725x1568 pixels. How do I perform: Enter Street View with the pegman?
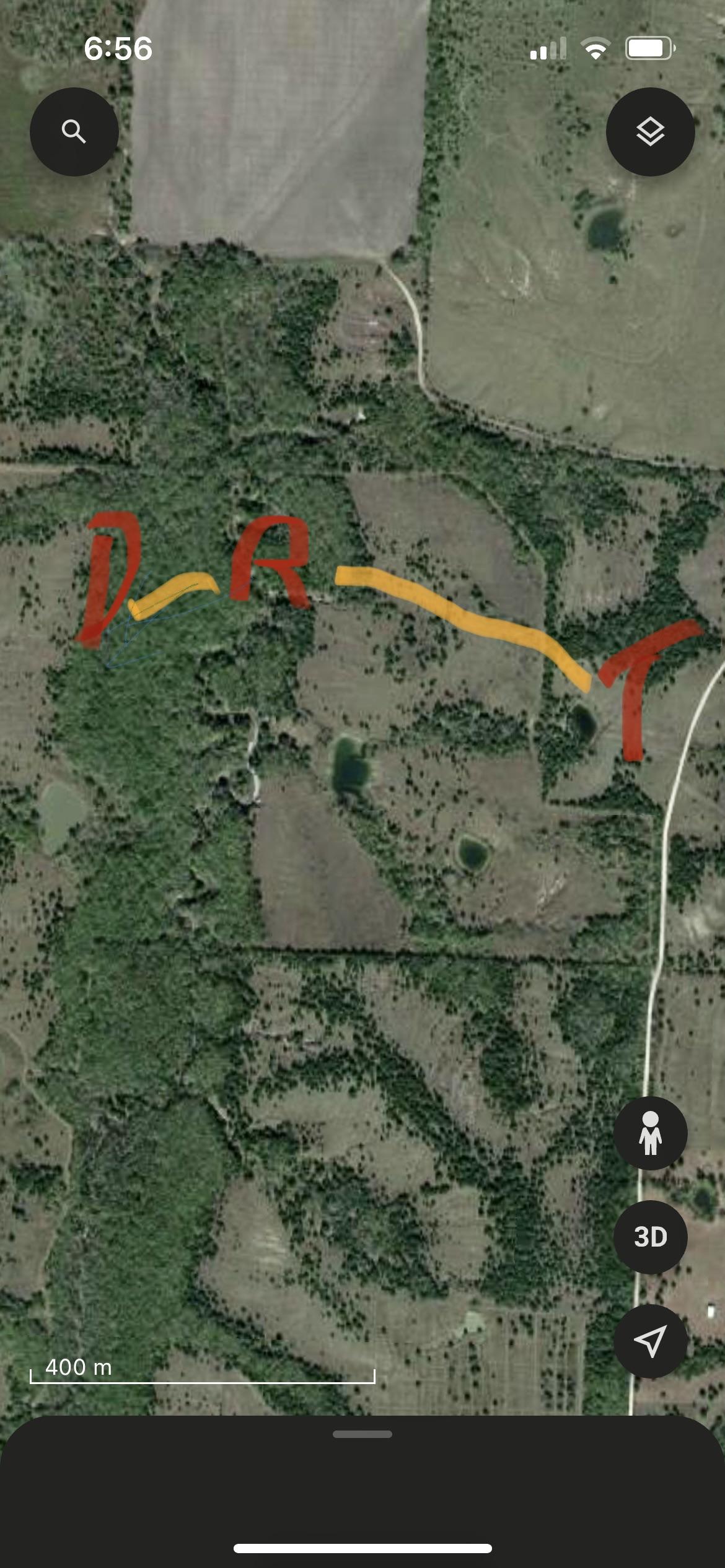click(650, 1133)
